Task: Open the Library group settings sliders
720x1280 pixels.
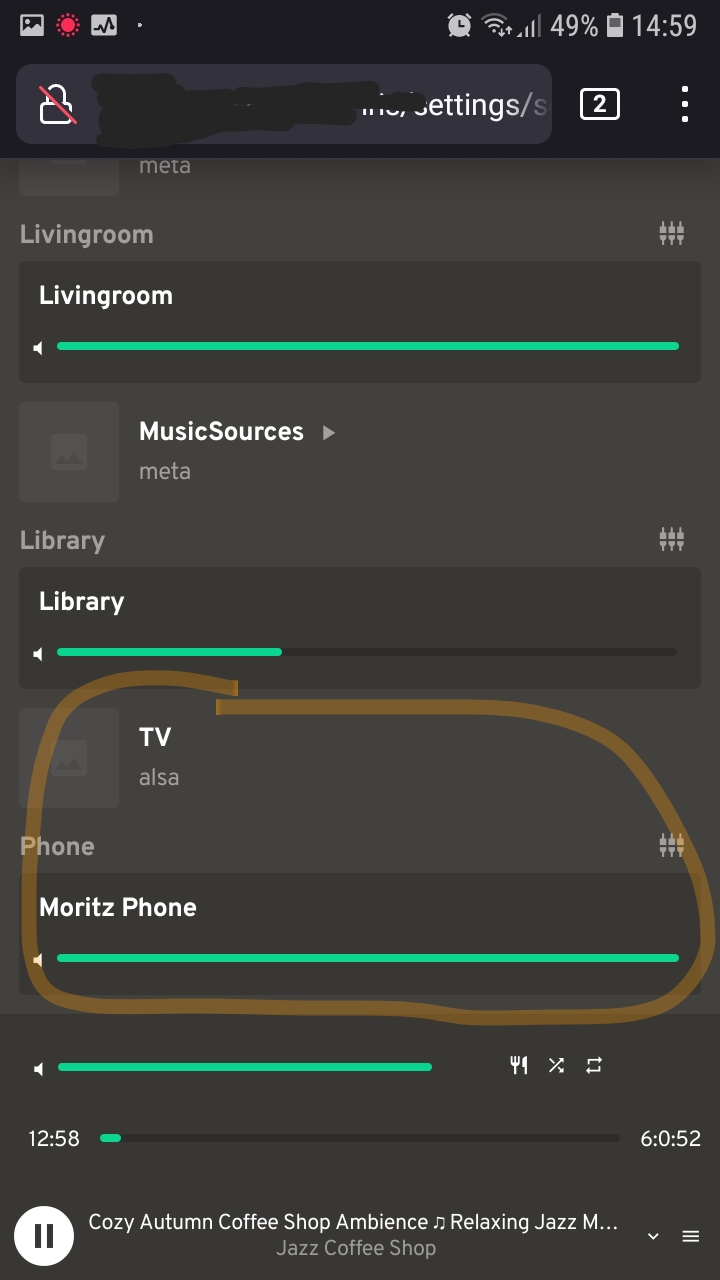Action: tap(671, 539)
